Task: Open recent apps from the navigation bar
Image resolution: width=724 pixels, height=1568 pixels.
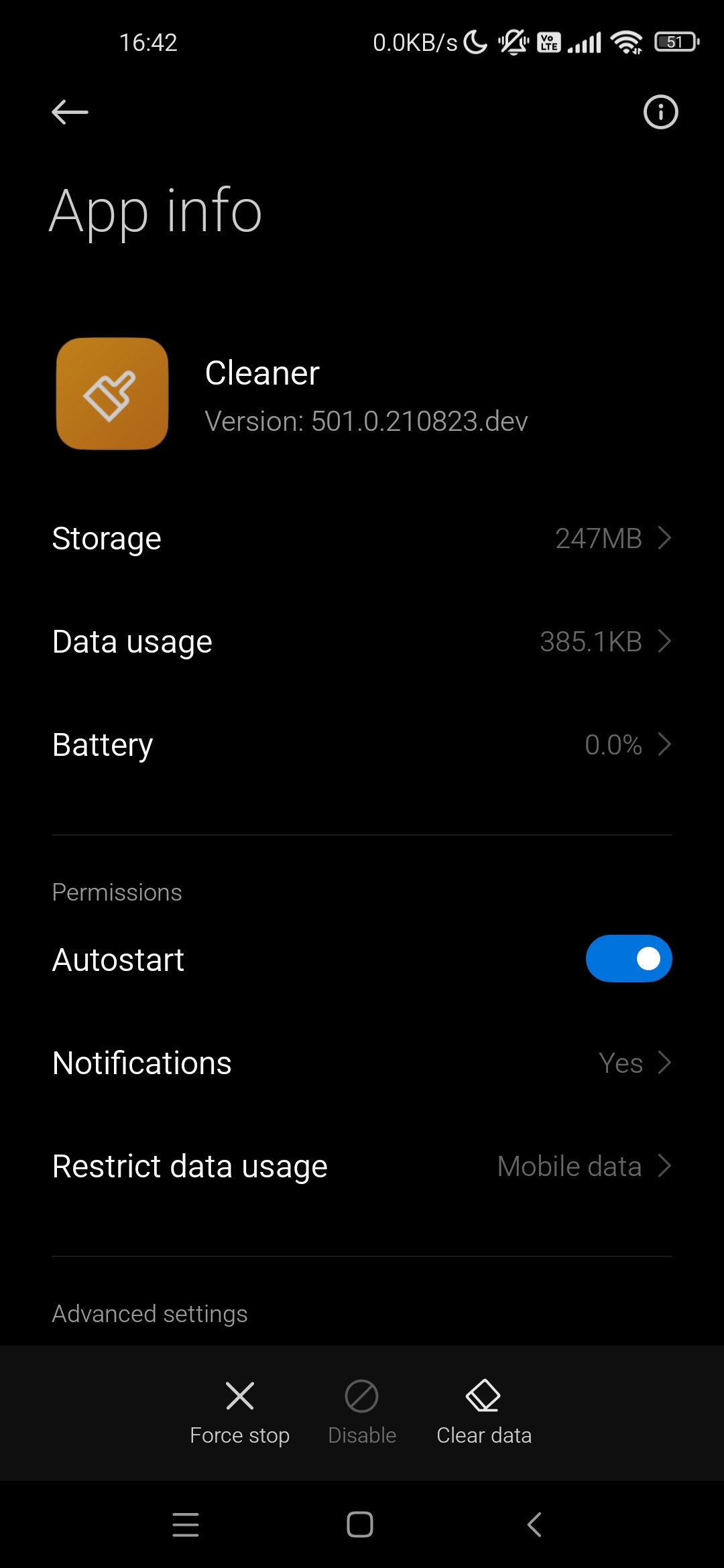Action: (x=186, y=1524)
